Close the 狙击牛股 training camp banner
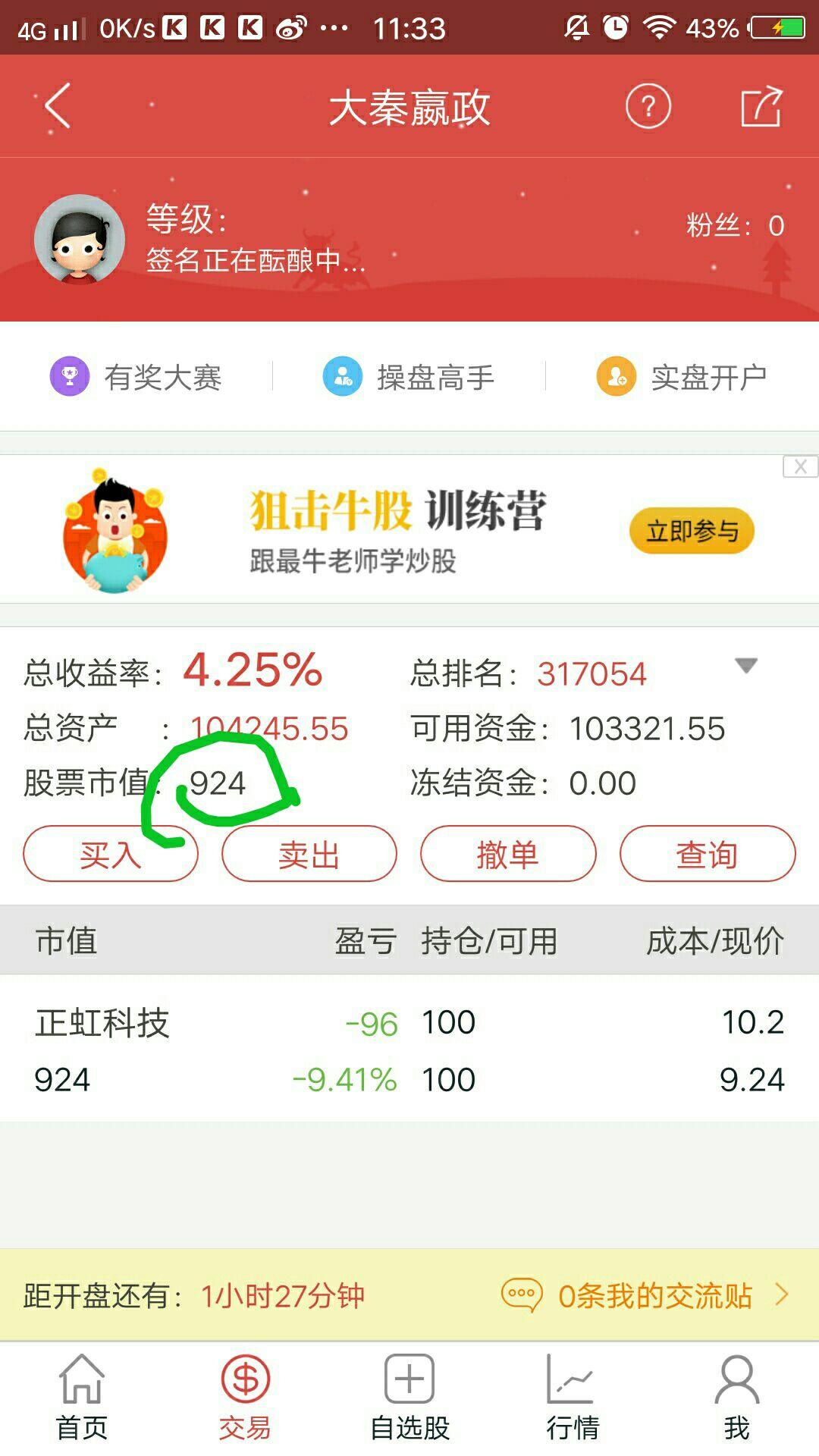This screenshot has width=819, height=1456. pos(801,466)
